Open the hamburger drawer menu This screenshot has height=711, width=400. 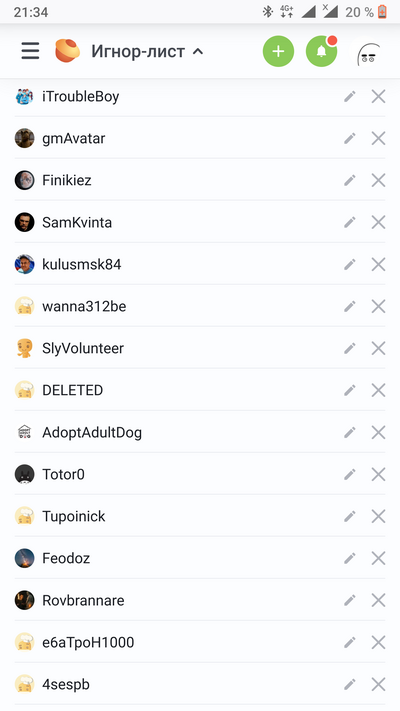[x=30, y=51]
